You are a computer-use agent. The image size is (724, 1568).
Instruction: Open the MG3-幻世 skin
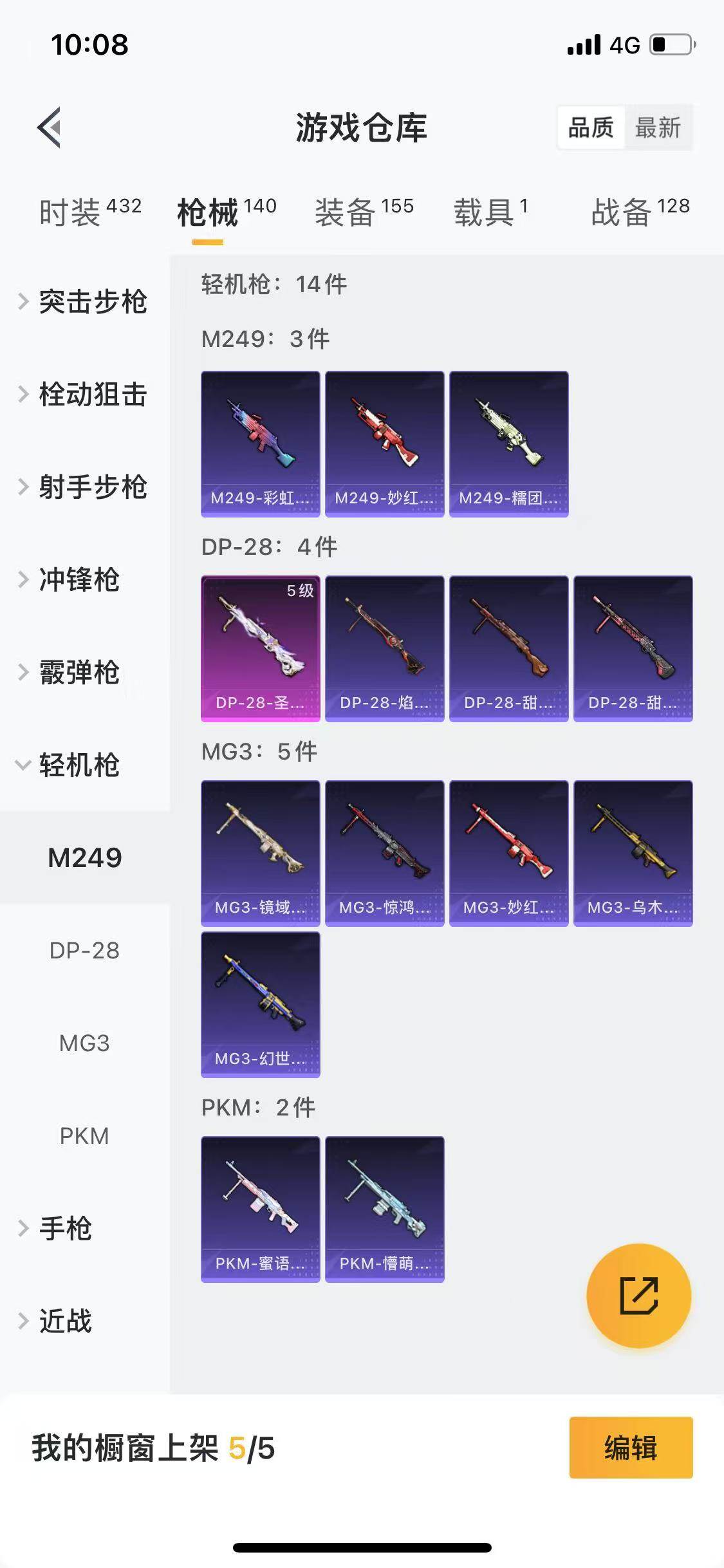point(260,1004)
